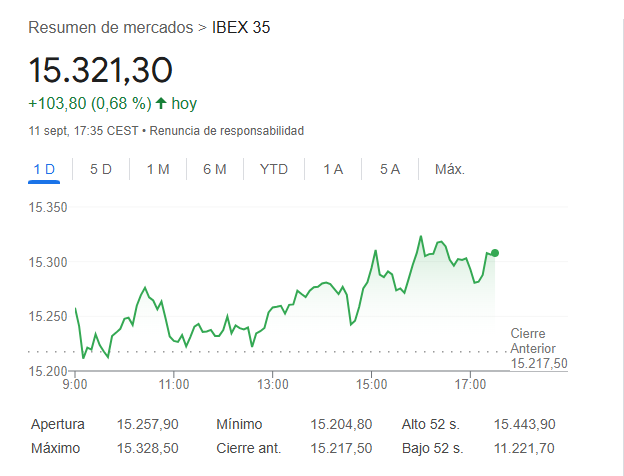Screen dimensions: 624x476
Task: Switch to the 6 M chart view
Action: (215, 169)
